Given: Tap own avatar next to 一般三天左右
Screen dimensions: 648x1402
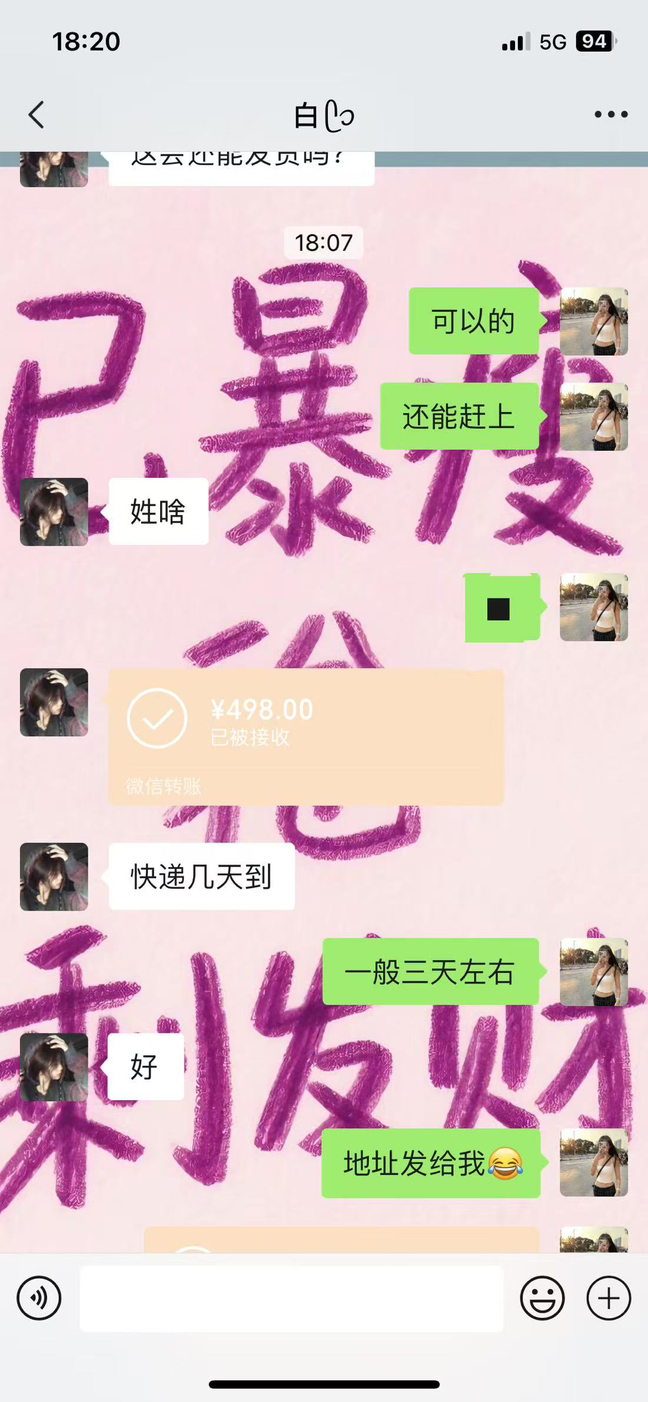Looking at the screenshot, I should [x=593, y=971].
